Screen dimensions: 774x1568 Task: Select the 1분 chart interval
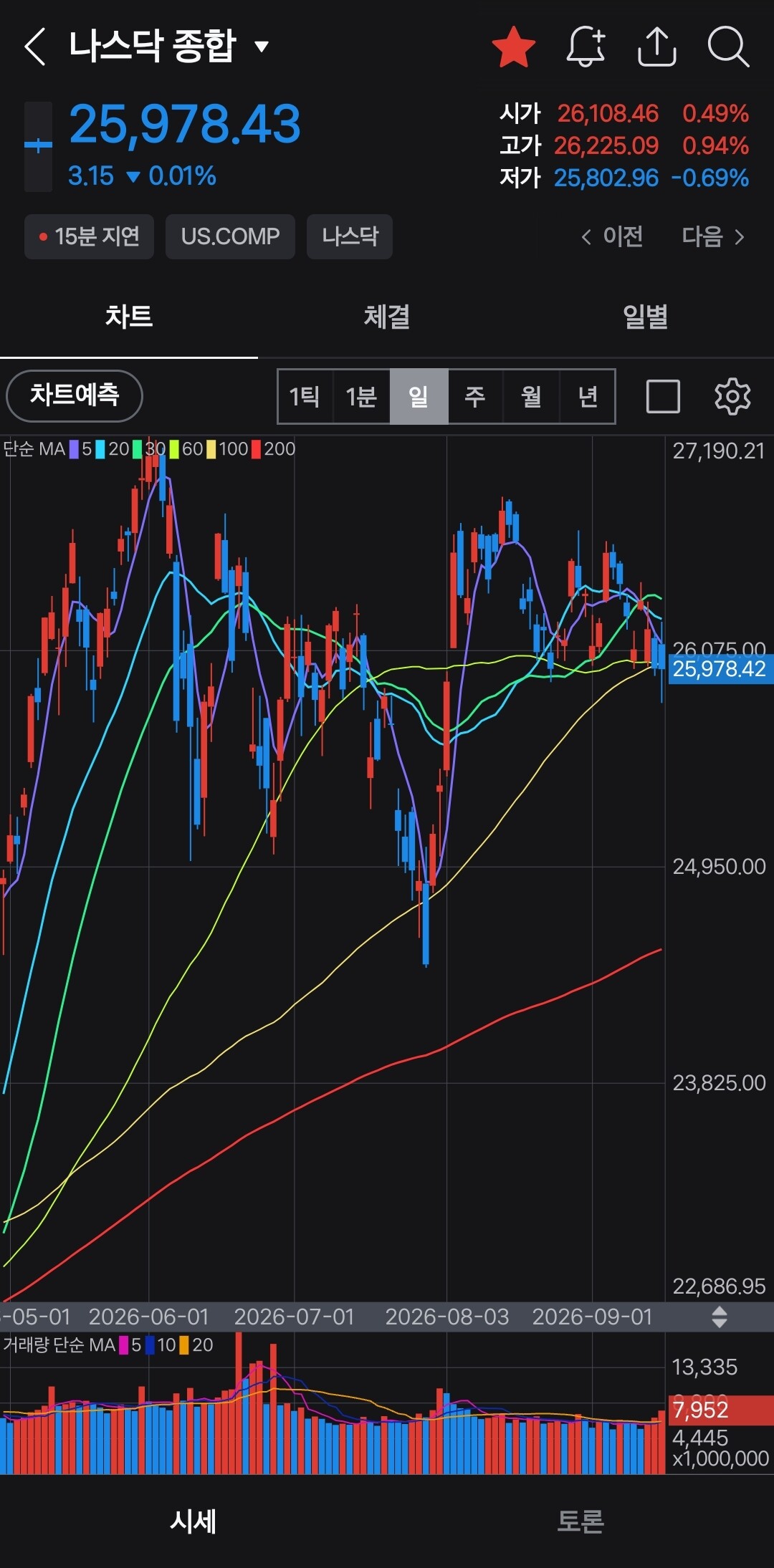click(362, 397)
